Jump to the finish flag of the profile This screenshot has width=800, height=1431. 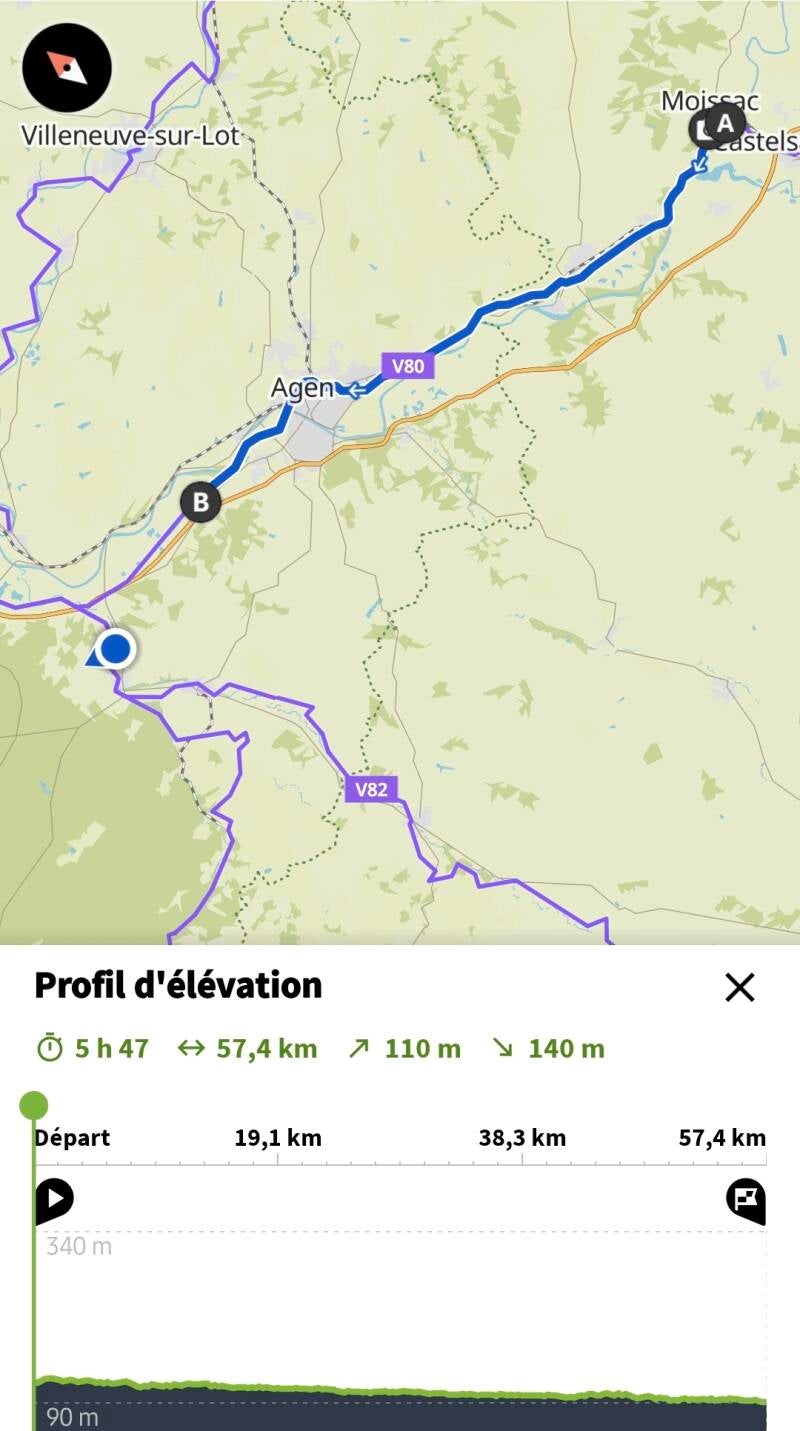click(746, 1198)
